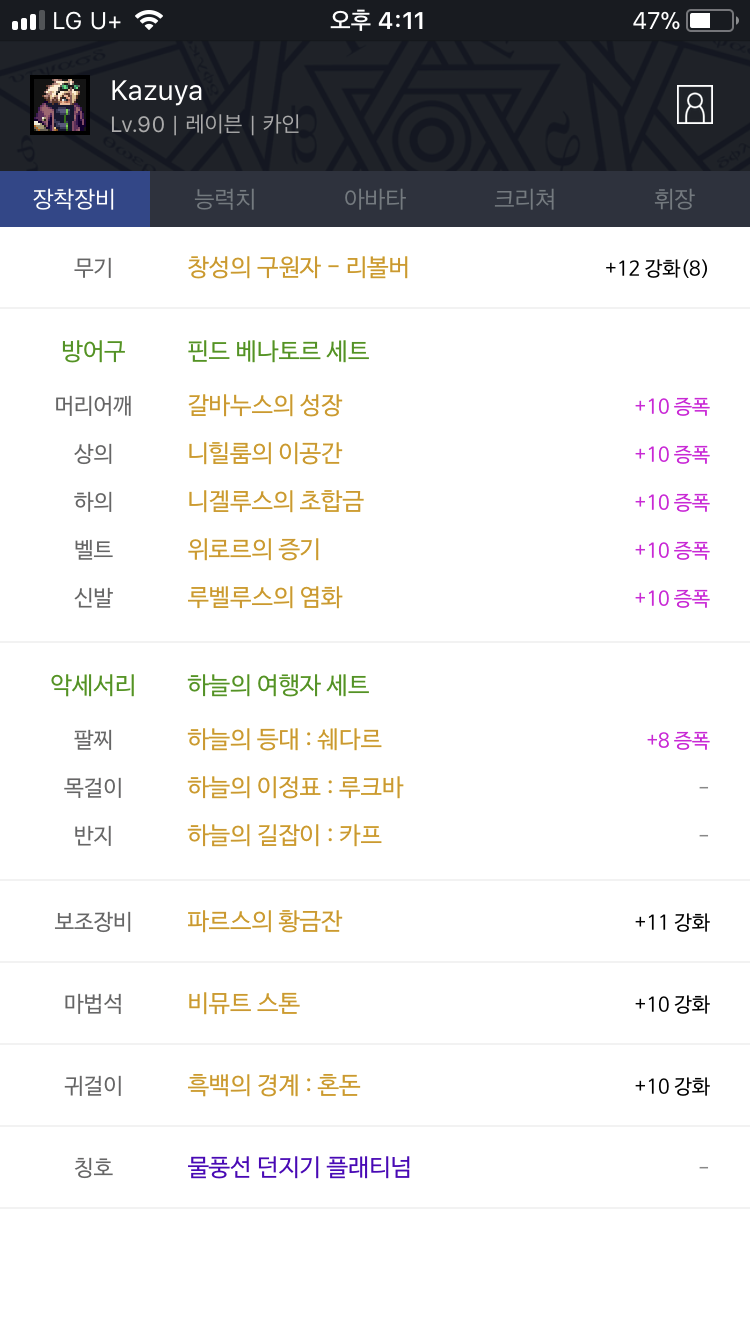This screenshot has height=1334, width=750.
Task: Open ring 하늘의 길잡이 : 카프
Action: tap(285, 835)
